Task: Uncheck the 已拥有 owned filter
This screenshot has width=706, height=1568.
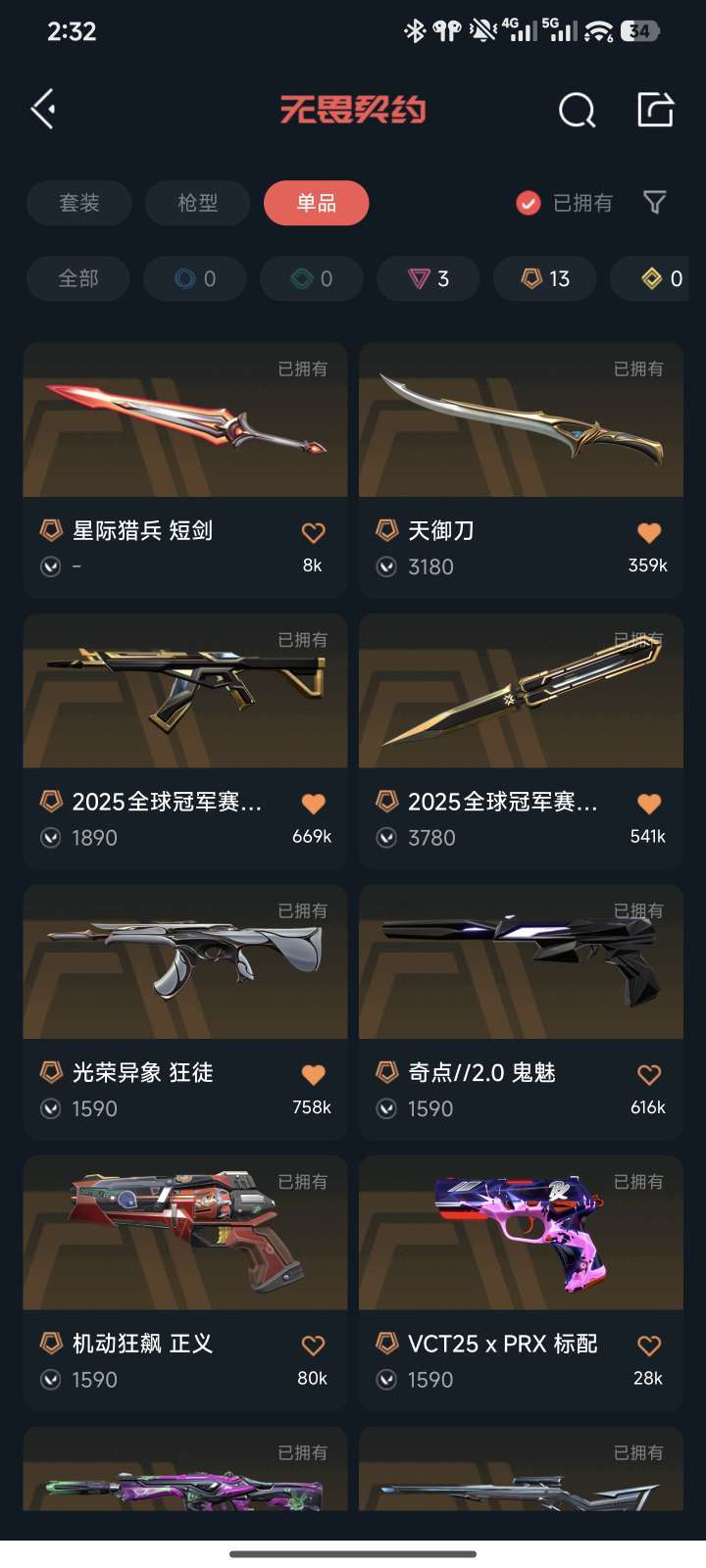Action: click(527, 203)
